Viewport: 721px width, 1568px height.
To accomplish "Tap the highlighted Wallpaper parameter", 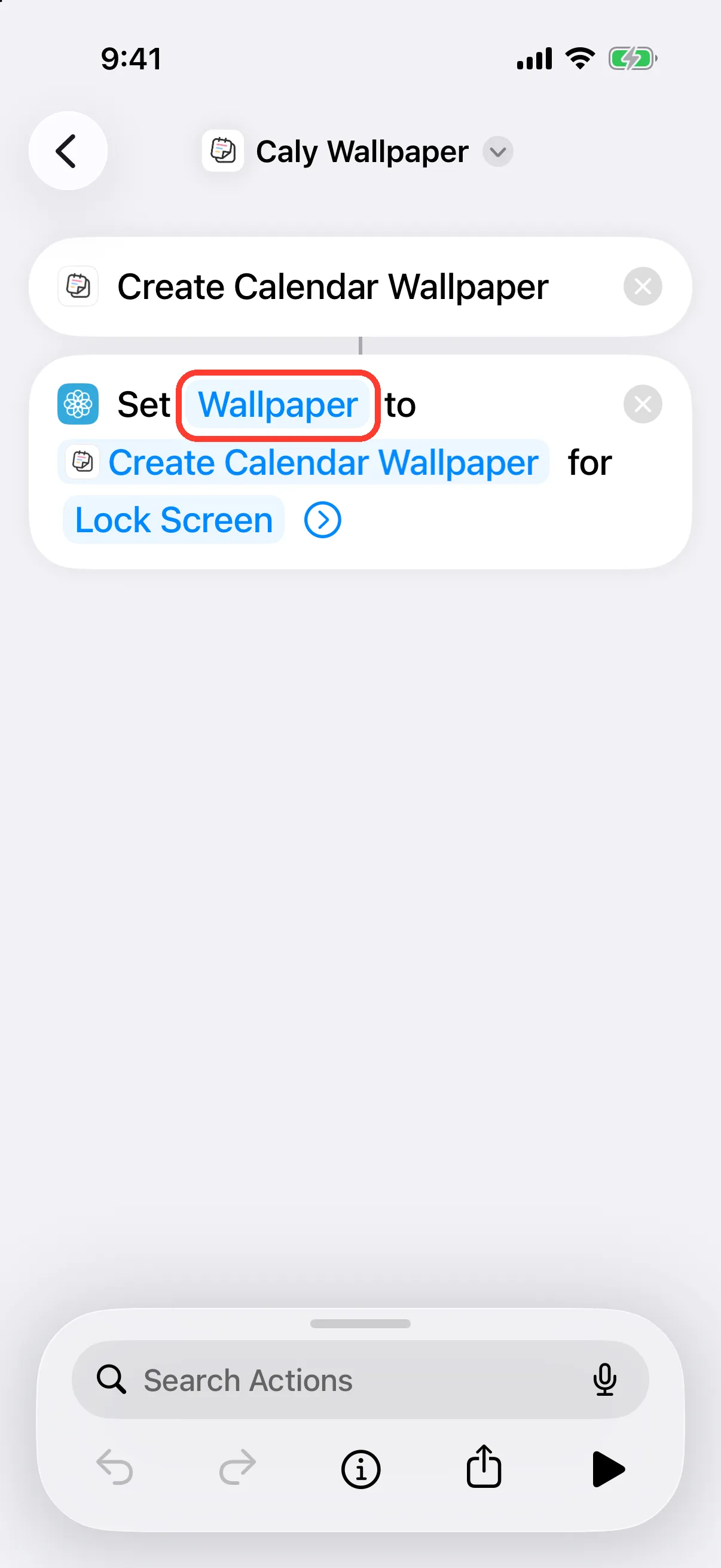I will pos(278,405).
